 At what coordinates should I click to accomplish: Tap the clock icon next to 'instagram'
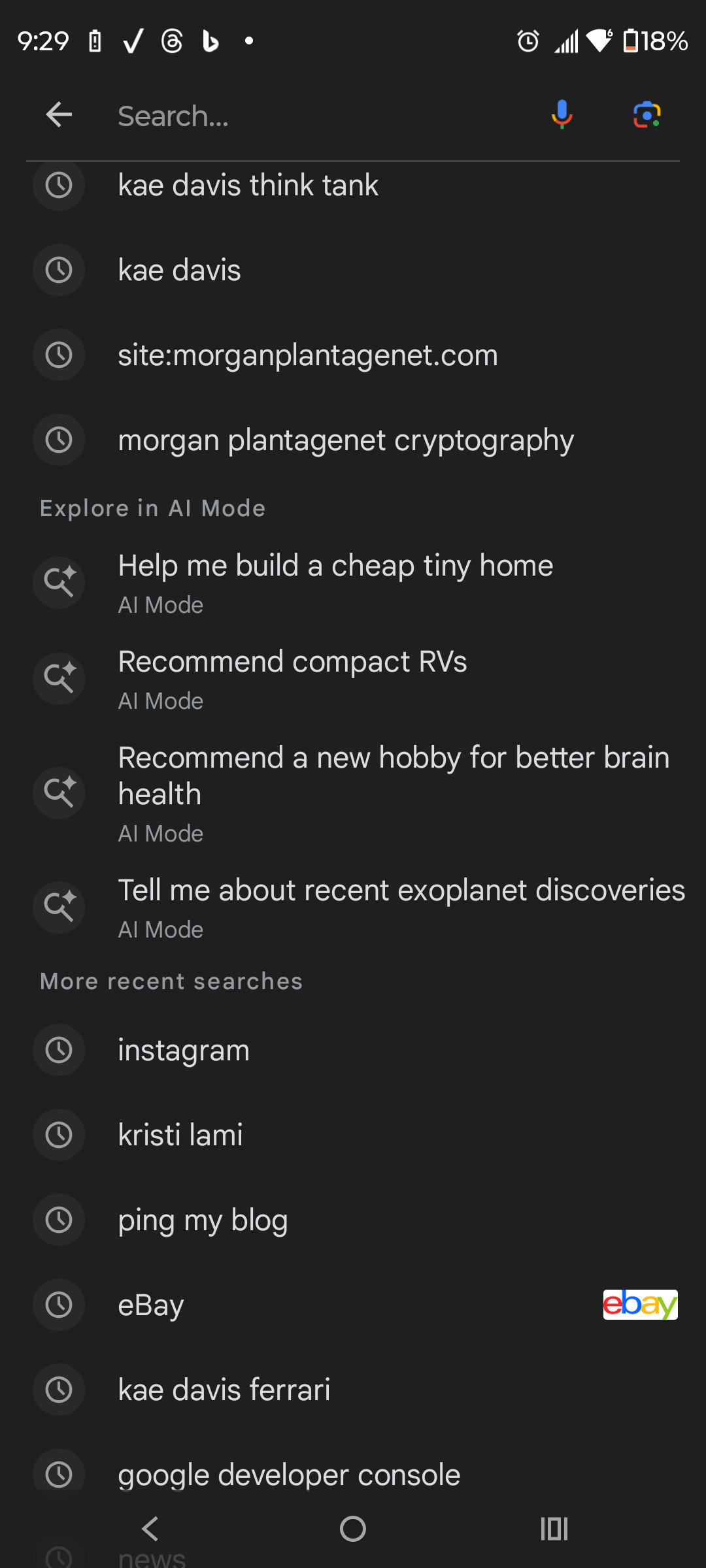click(x=58, y=1050)
